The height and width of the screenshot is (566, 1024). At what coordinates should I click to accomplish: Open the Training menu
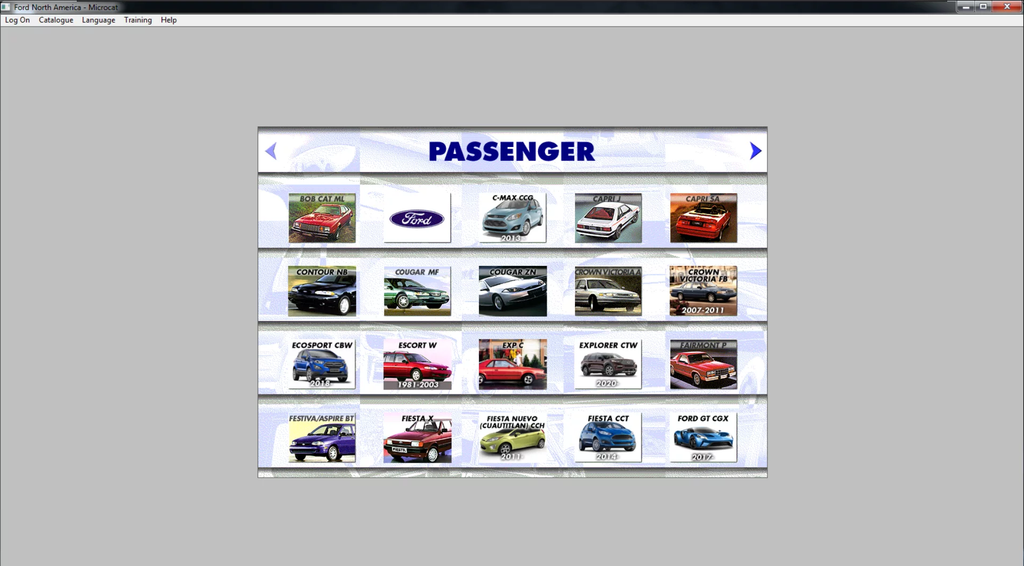138,20
